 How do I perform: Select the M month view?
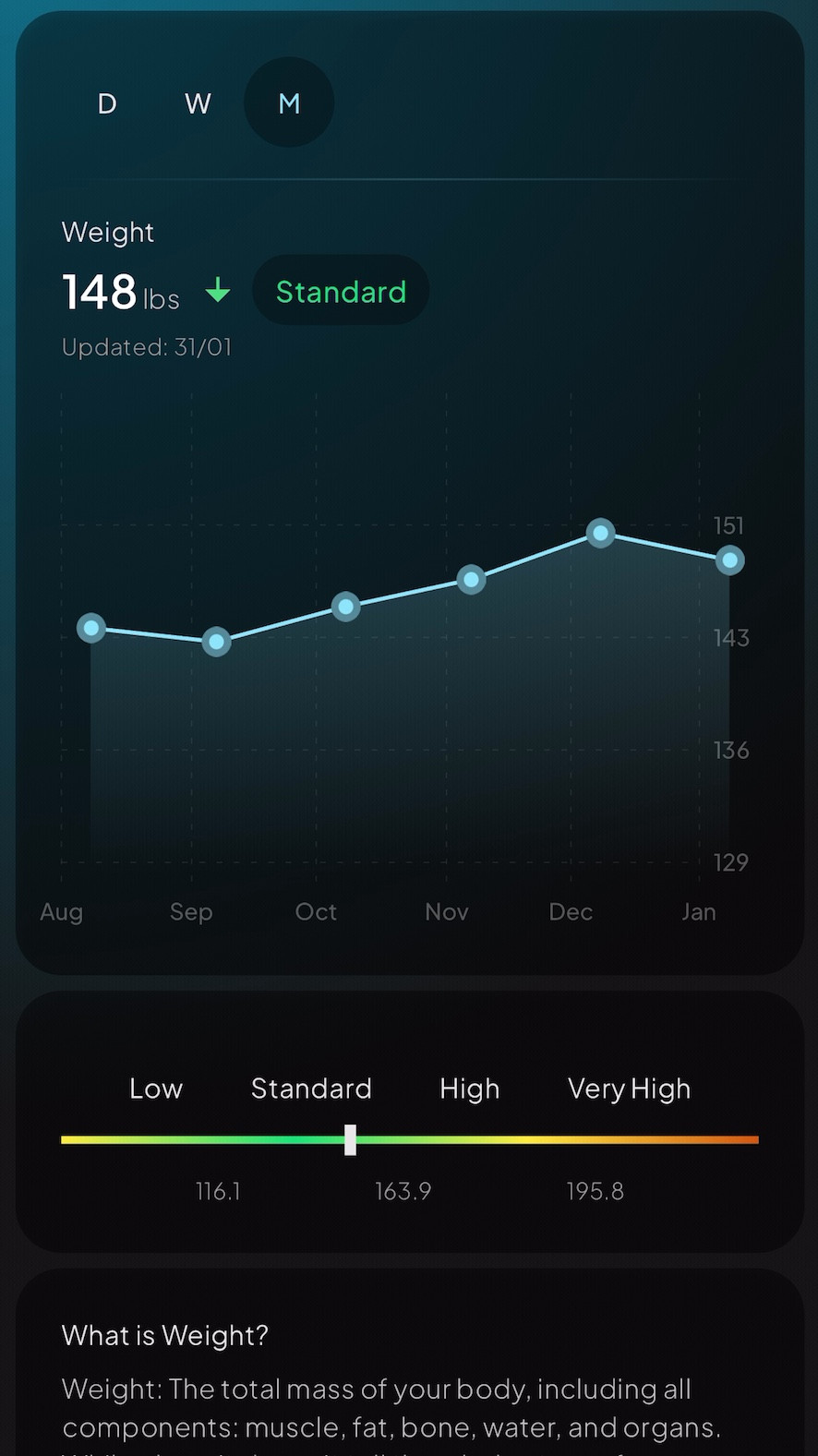pos(289,103)
